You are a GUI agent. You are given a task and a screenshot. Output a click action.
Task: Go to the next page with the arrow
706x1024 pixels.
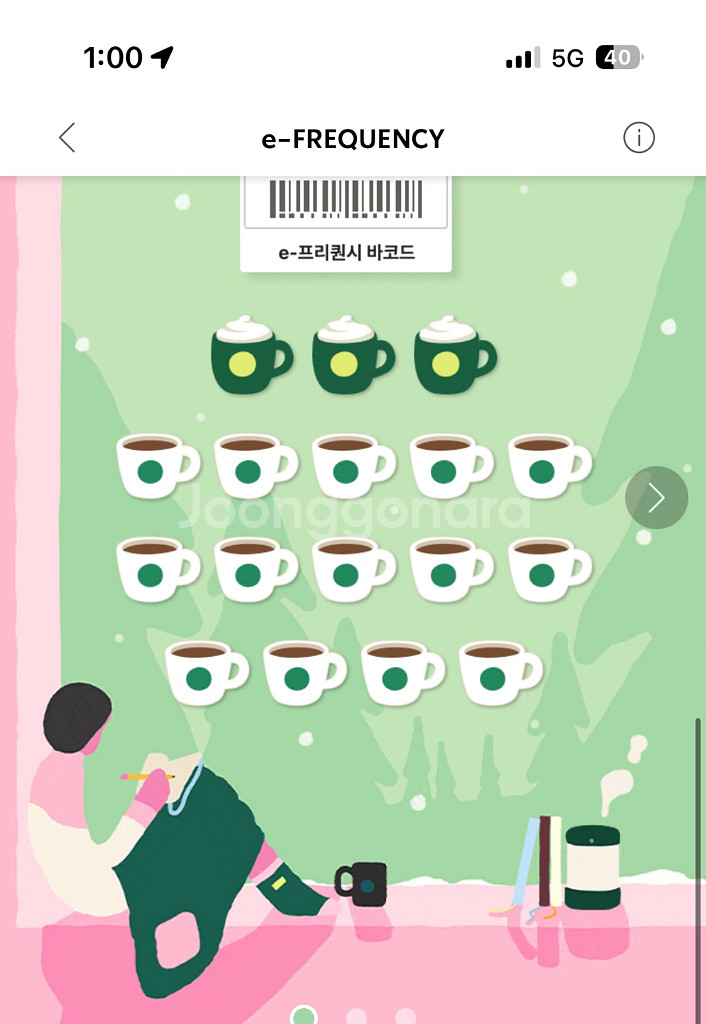[656, 498]
